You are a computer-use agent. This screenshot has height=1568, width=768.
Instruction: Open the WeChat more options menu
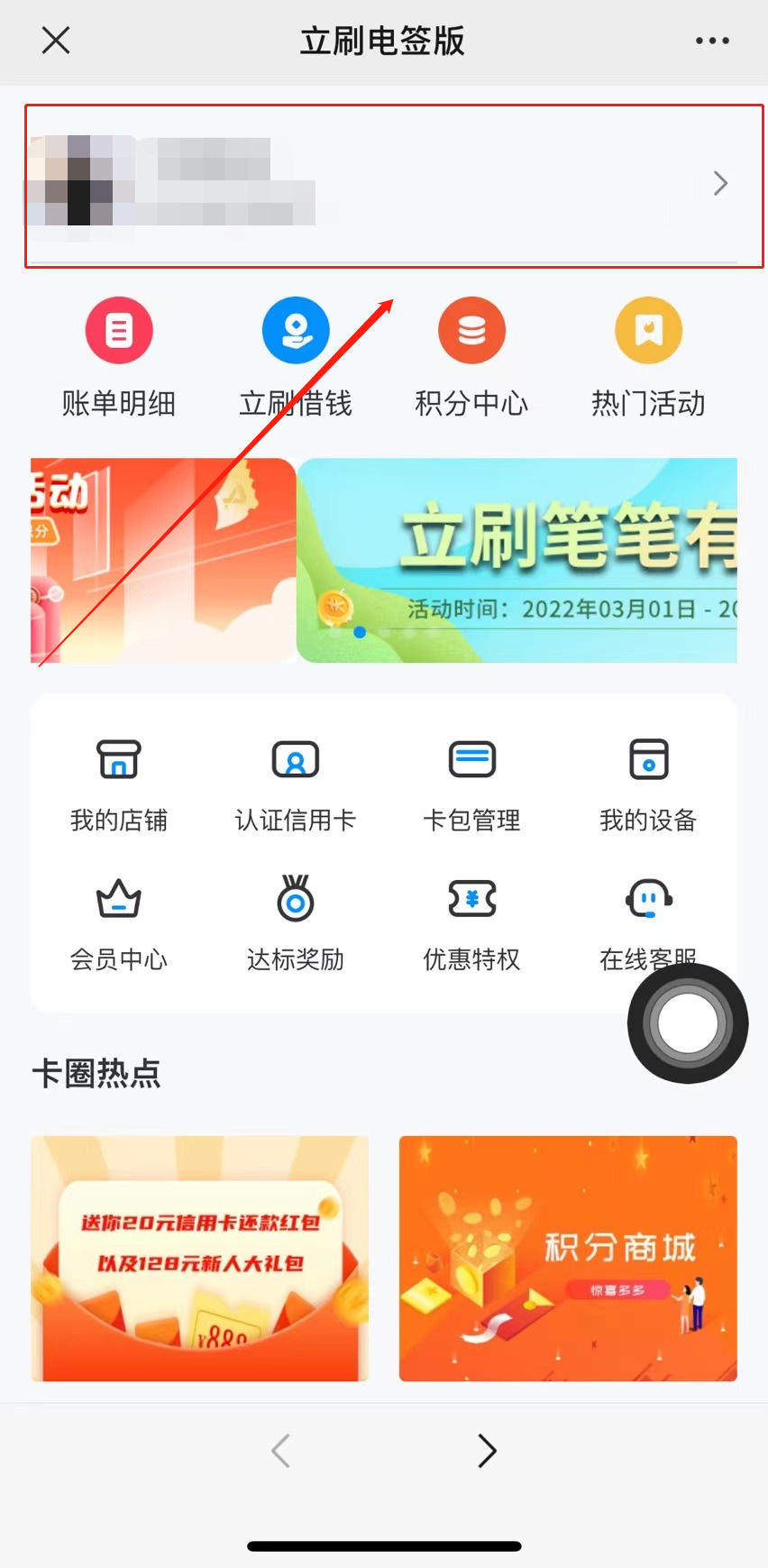click(711, 41)
